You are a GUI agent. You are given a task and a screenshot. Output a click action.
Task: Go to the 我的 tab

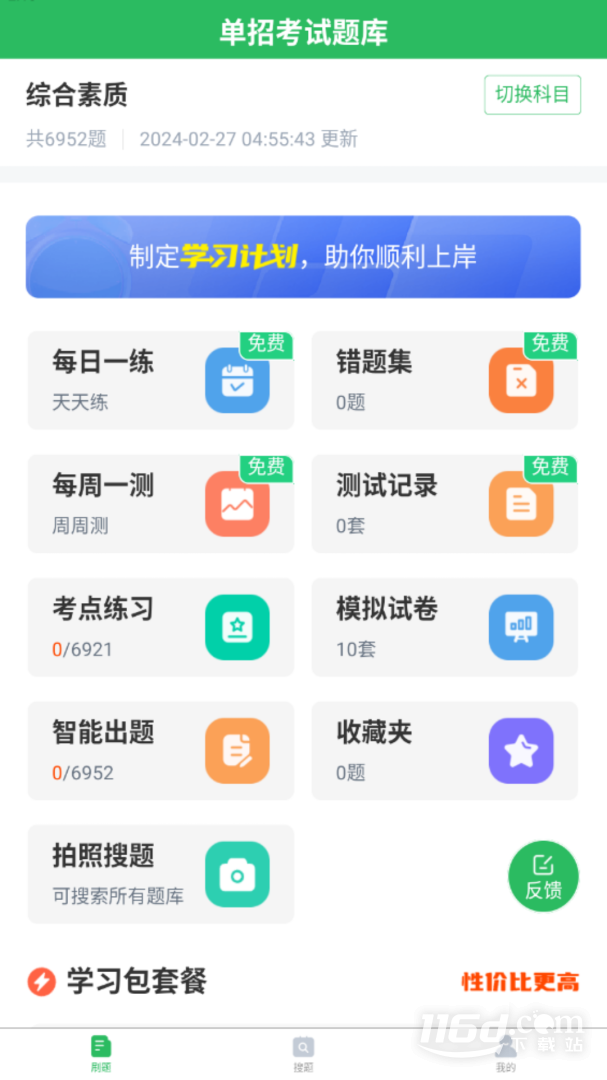[x=506, y=1054]
